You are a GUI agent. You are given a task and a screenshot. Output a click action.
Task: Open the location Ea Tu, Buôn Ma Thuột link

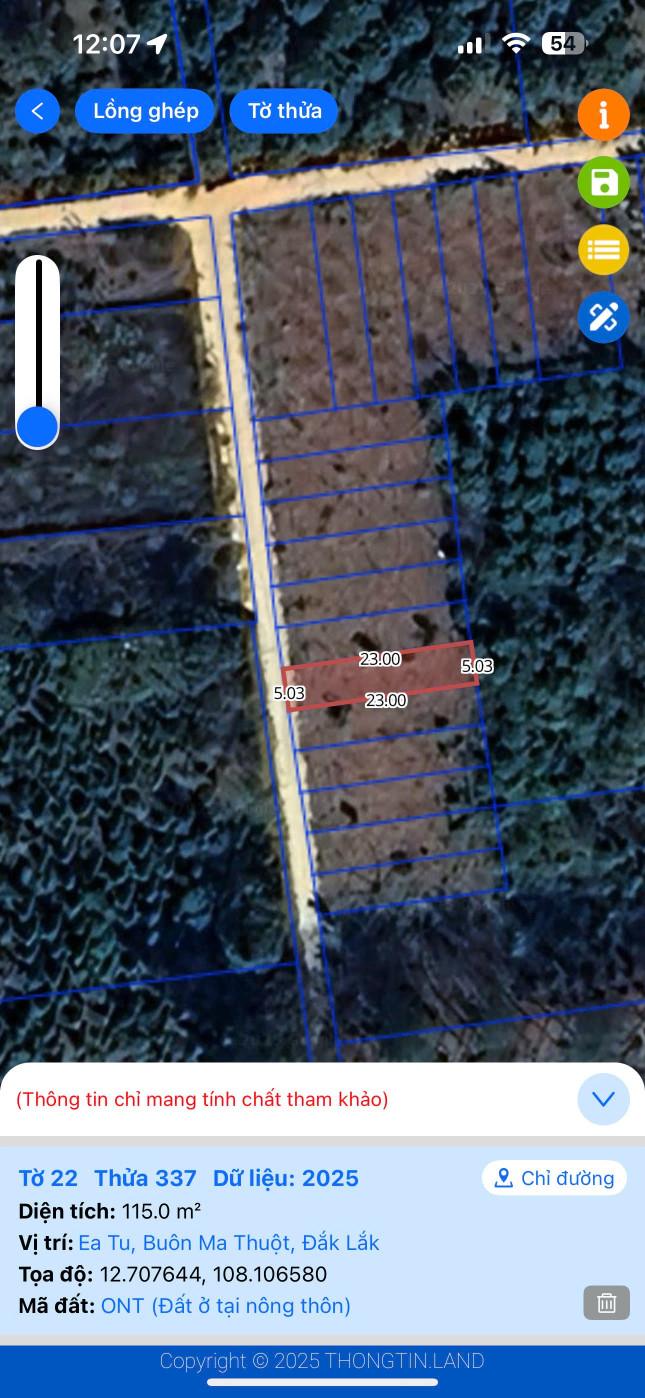229,1243
